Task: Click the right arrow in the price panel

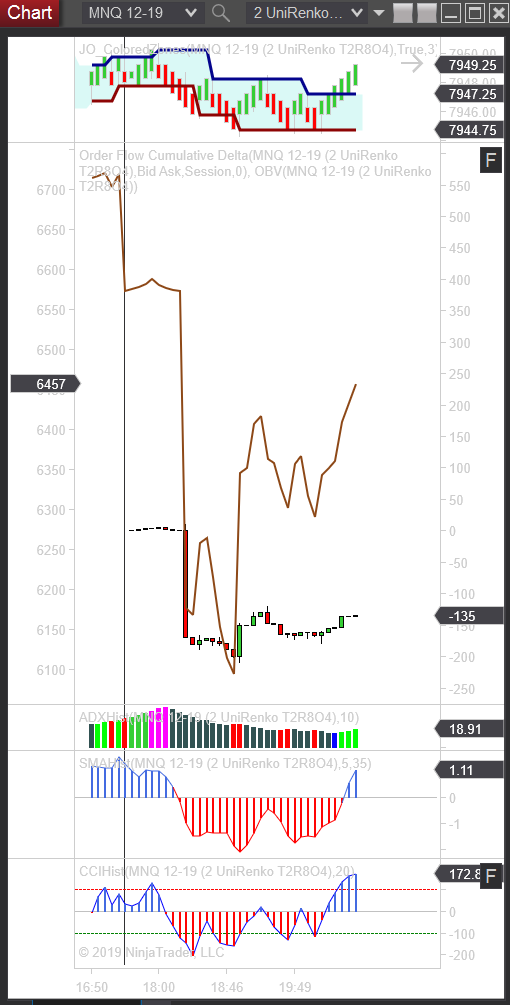Action: [x=413, y=63]
